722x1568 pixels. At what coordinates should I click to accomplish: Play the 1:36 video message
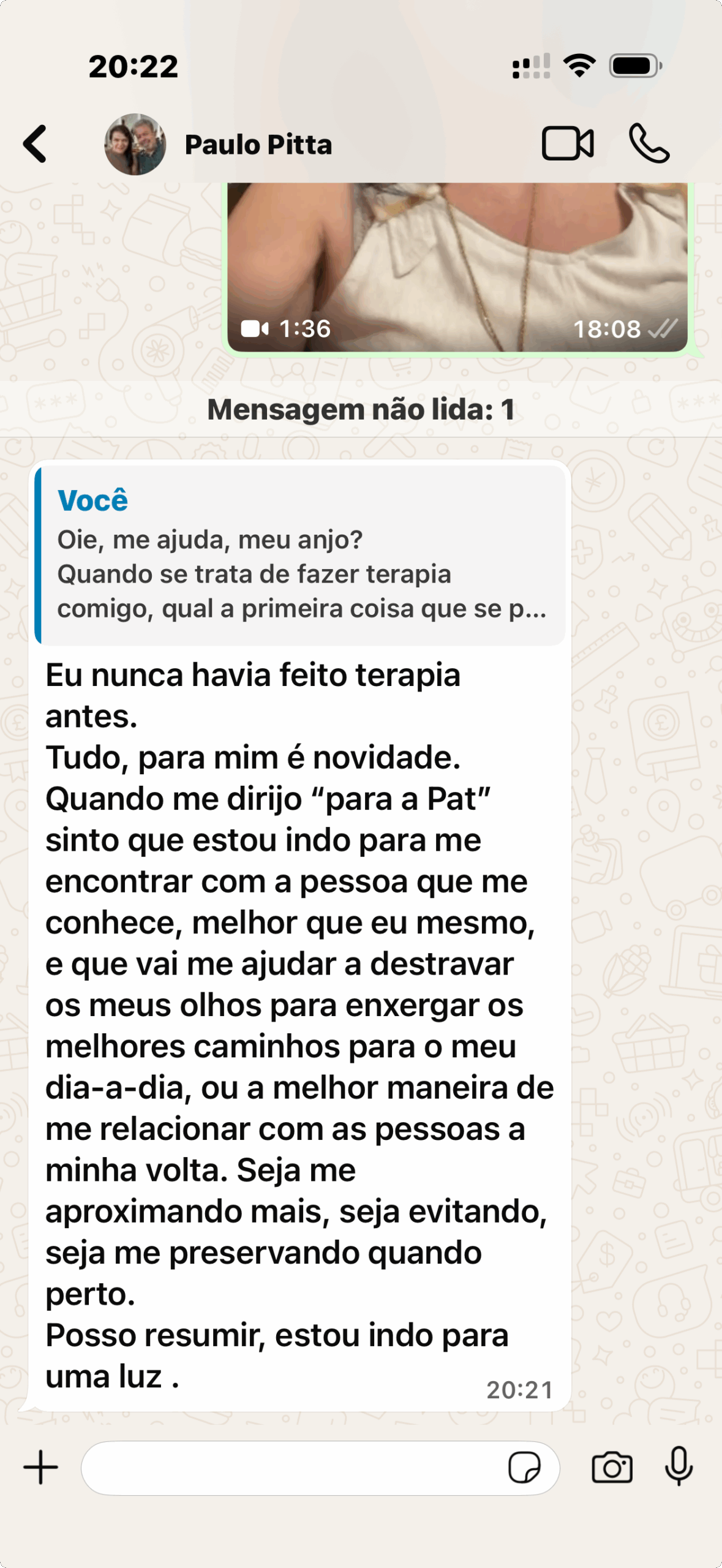[457, 268]
